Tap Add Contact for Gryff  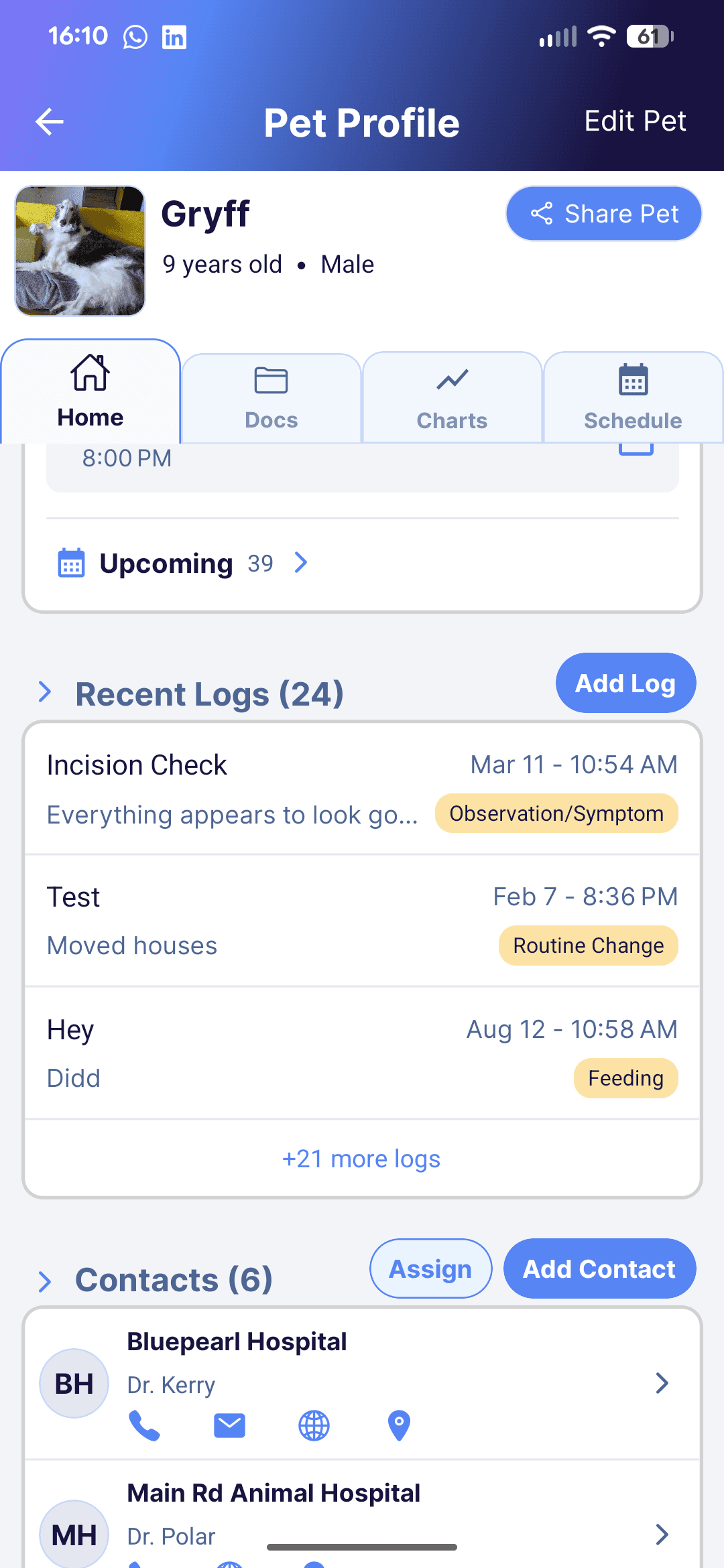(x=599, y=1268)
